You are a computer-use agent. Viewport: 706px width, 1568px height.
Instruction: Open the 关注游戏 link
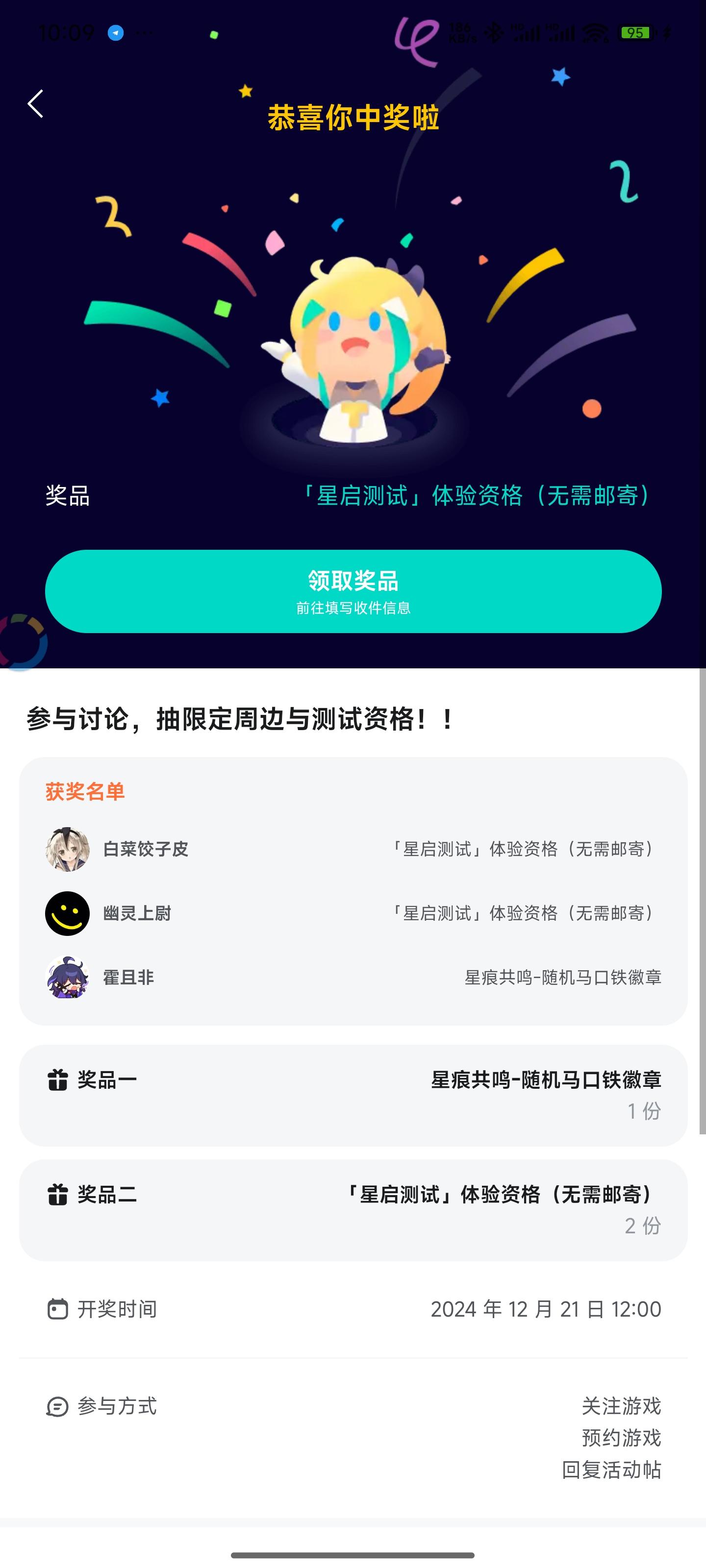coord(622,1407)
